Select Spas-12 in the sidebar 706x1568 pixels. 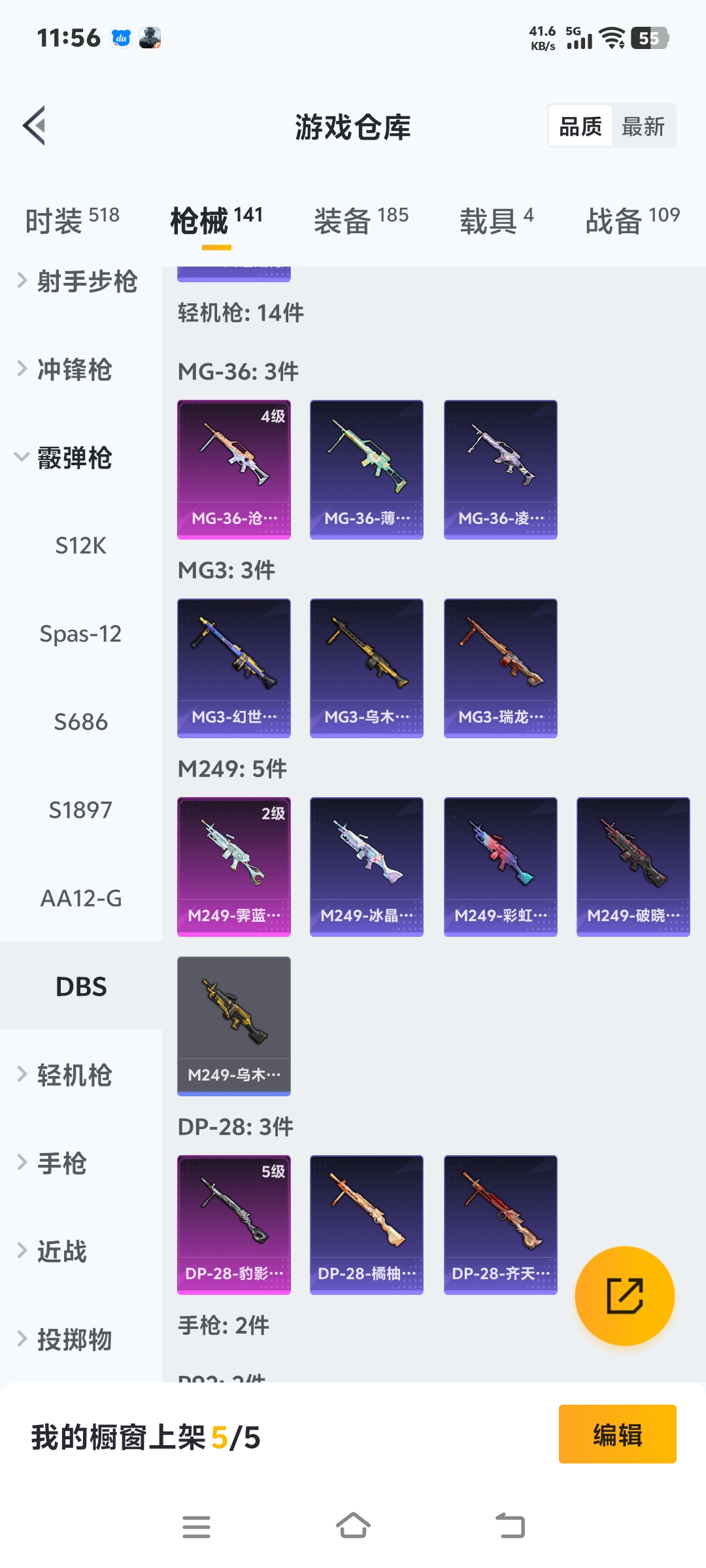(x=80, y=634)
